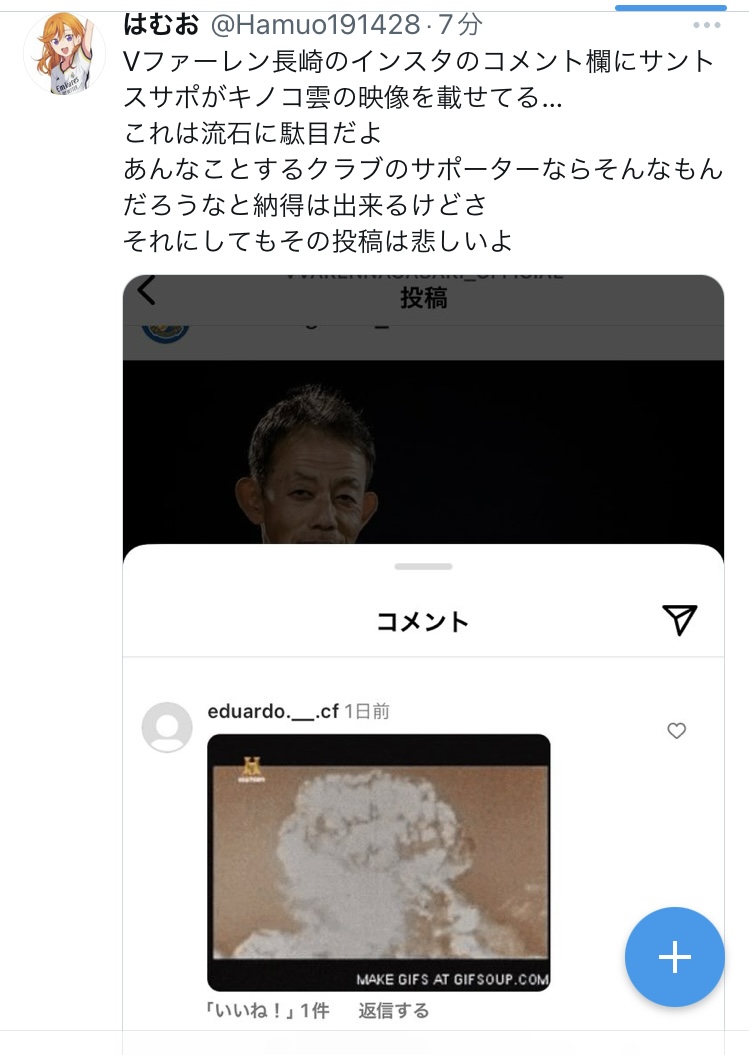749x1055 pixels.
Task: Compose a new tweet
Action: [x=674, y=957]
